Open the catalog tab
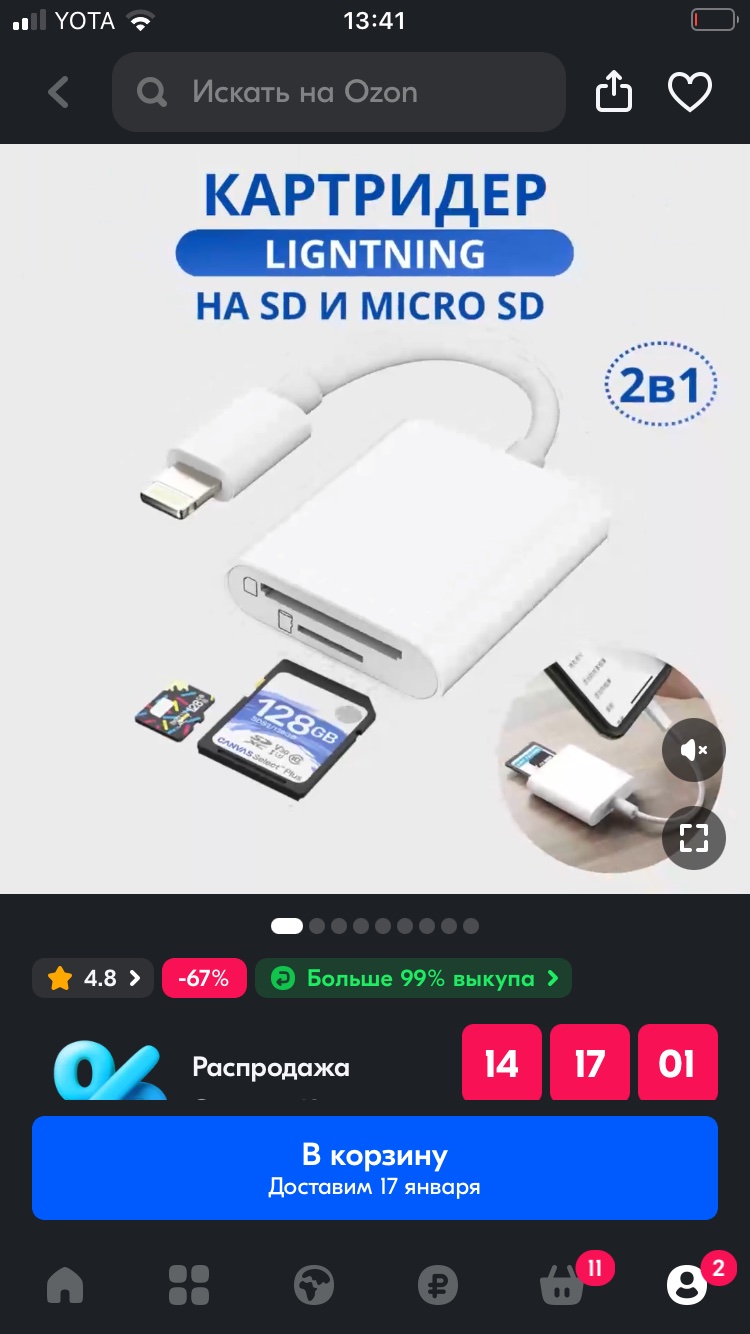The image size is (750, 1334). pyautogui.click(x=189, y=1285)
